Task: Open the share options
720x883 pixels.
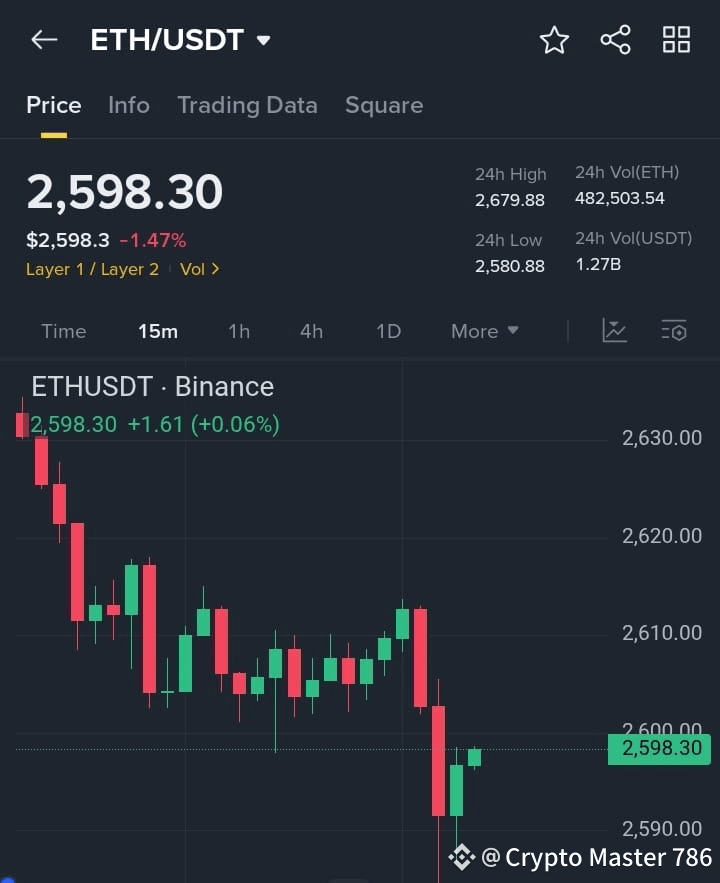Action: click(615, 40)
